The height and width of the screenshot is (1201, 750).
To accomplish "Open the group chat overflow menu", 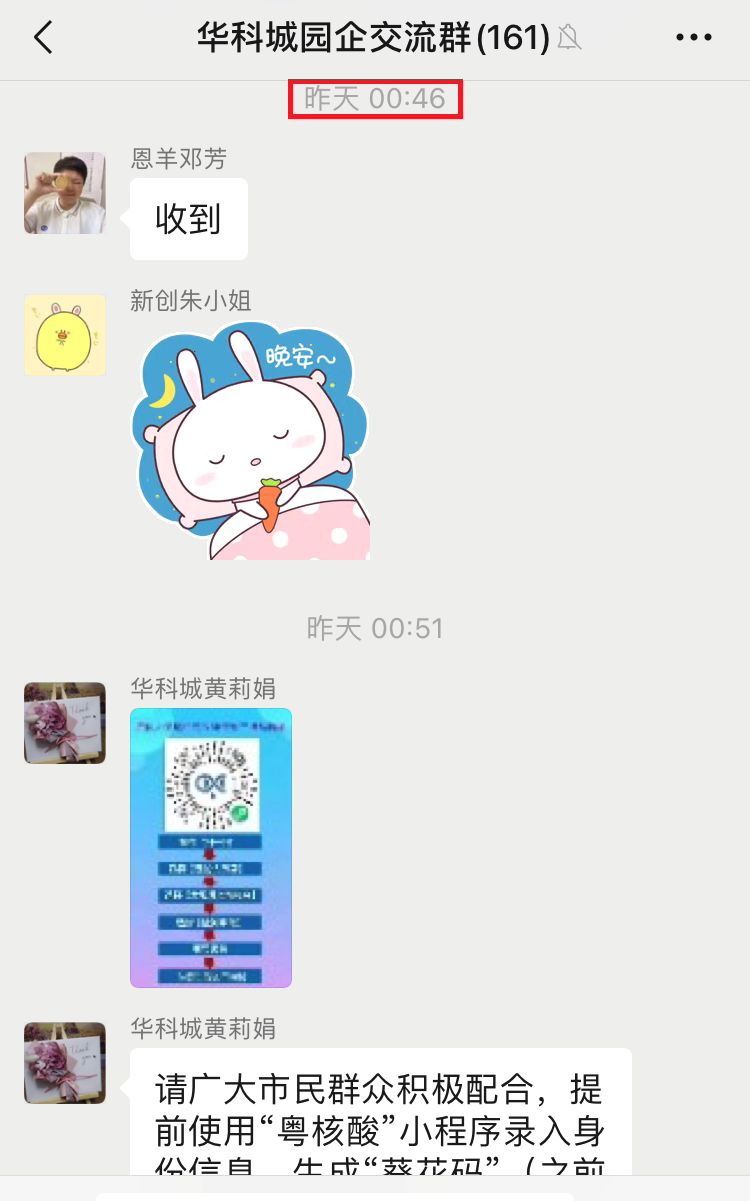I will click(x=693, y=38).
